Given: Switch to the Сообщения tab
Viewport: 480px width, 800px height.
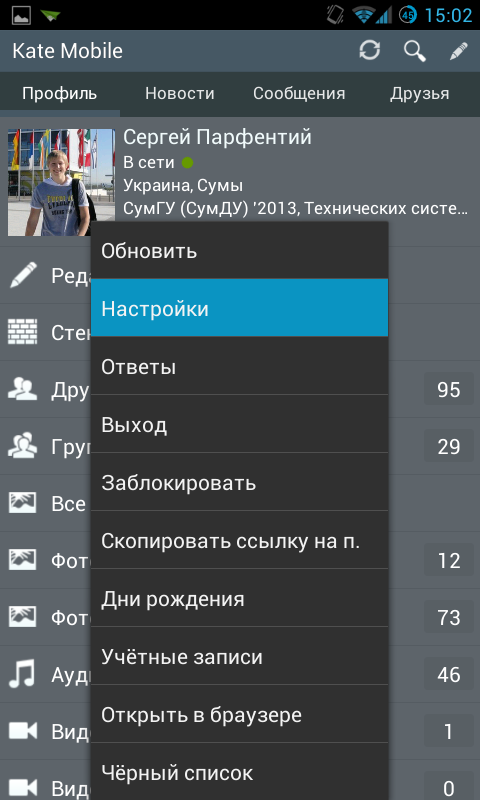Looking at the screenshot, I should (x=299, y=94).
